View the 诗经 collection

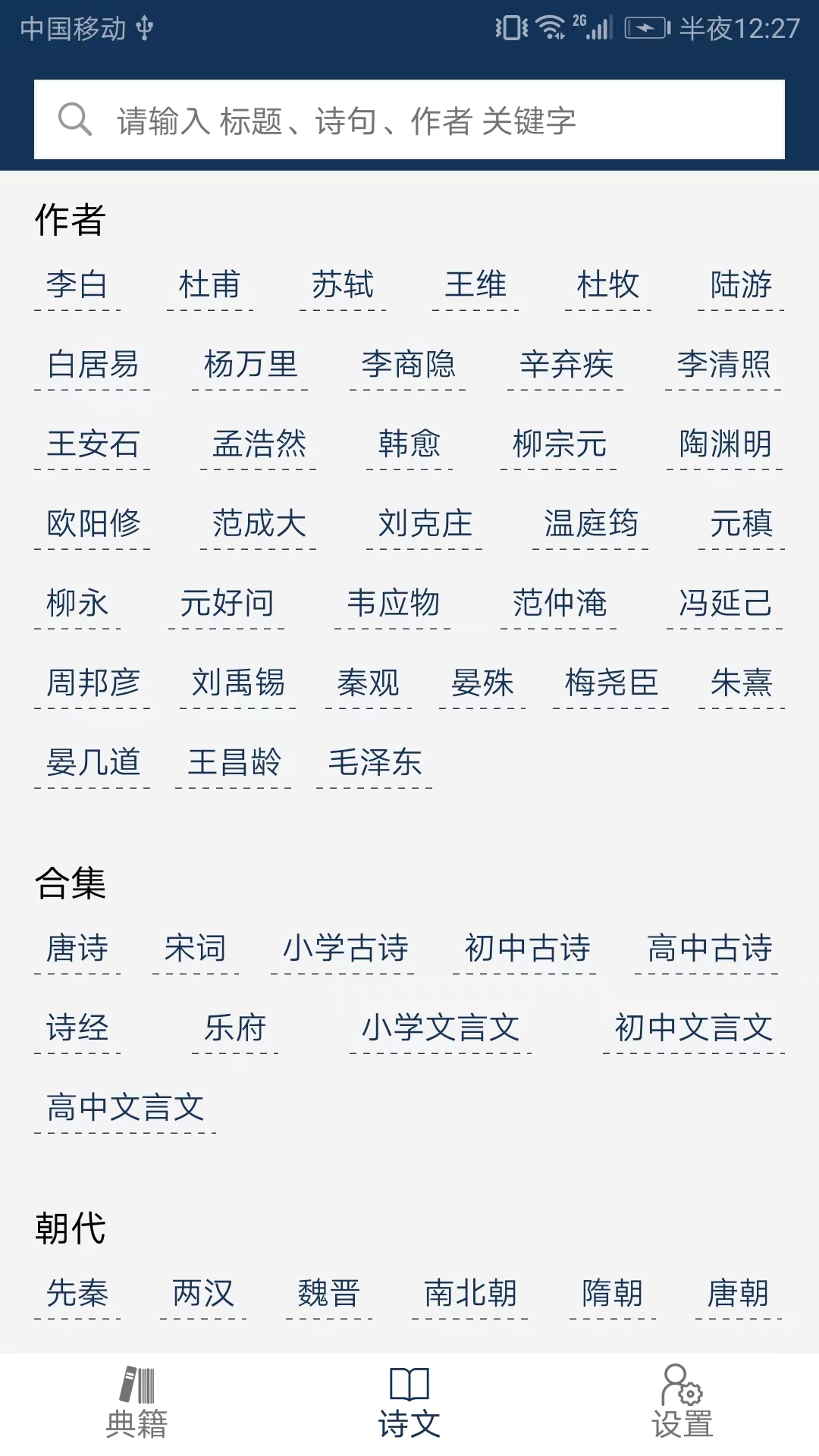tap(77, 1028)
